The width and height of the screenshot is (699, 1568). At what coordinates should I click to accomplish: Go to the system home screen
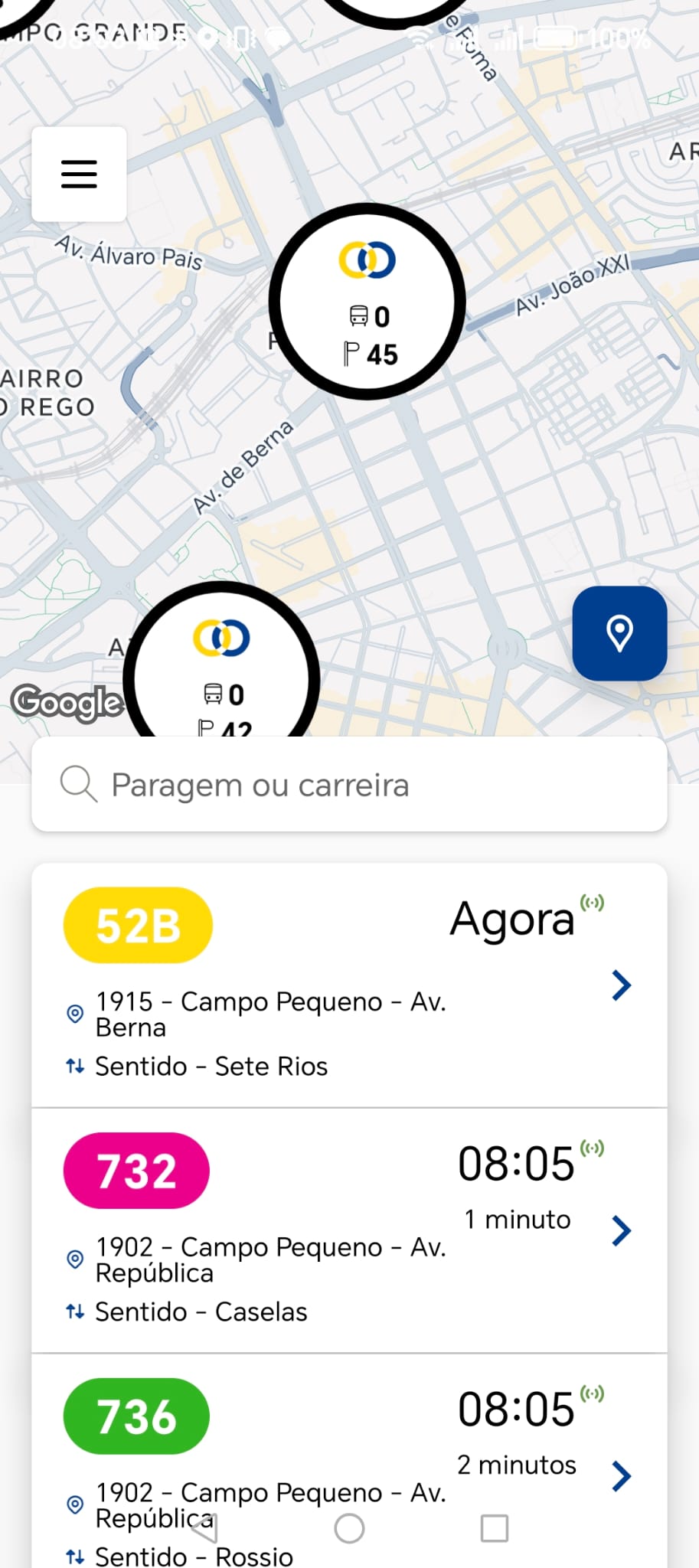349,1528
